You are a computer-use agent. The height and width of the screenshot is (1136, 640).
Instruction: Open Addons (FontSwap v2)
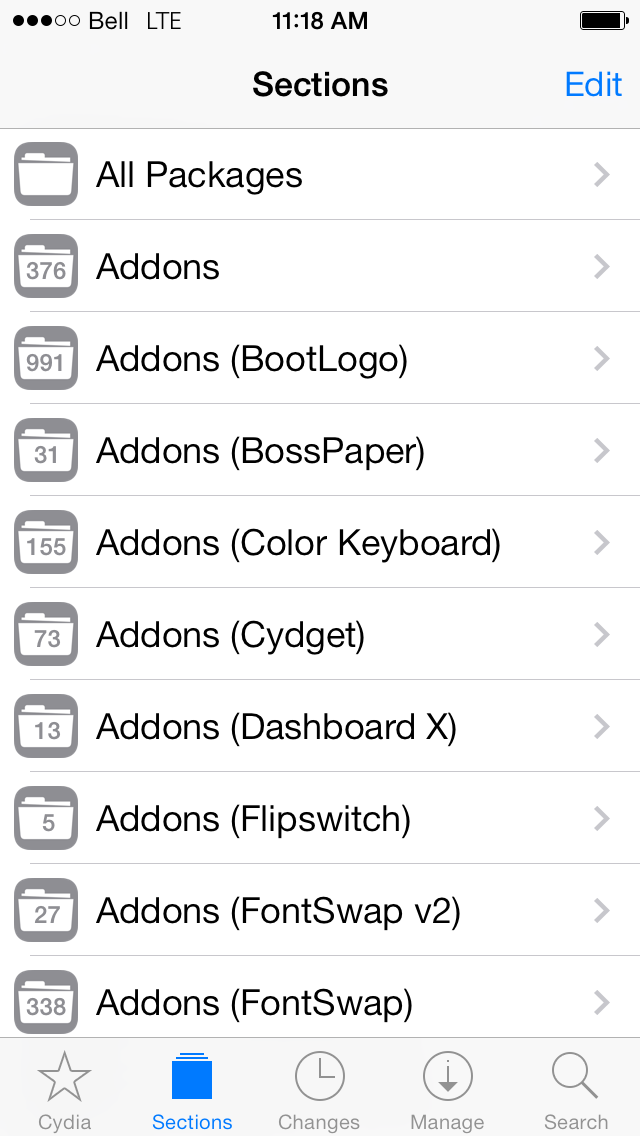(320, 911)
